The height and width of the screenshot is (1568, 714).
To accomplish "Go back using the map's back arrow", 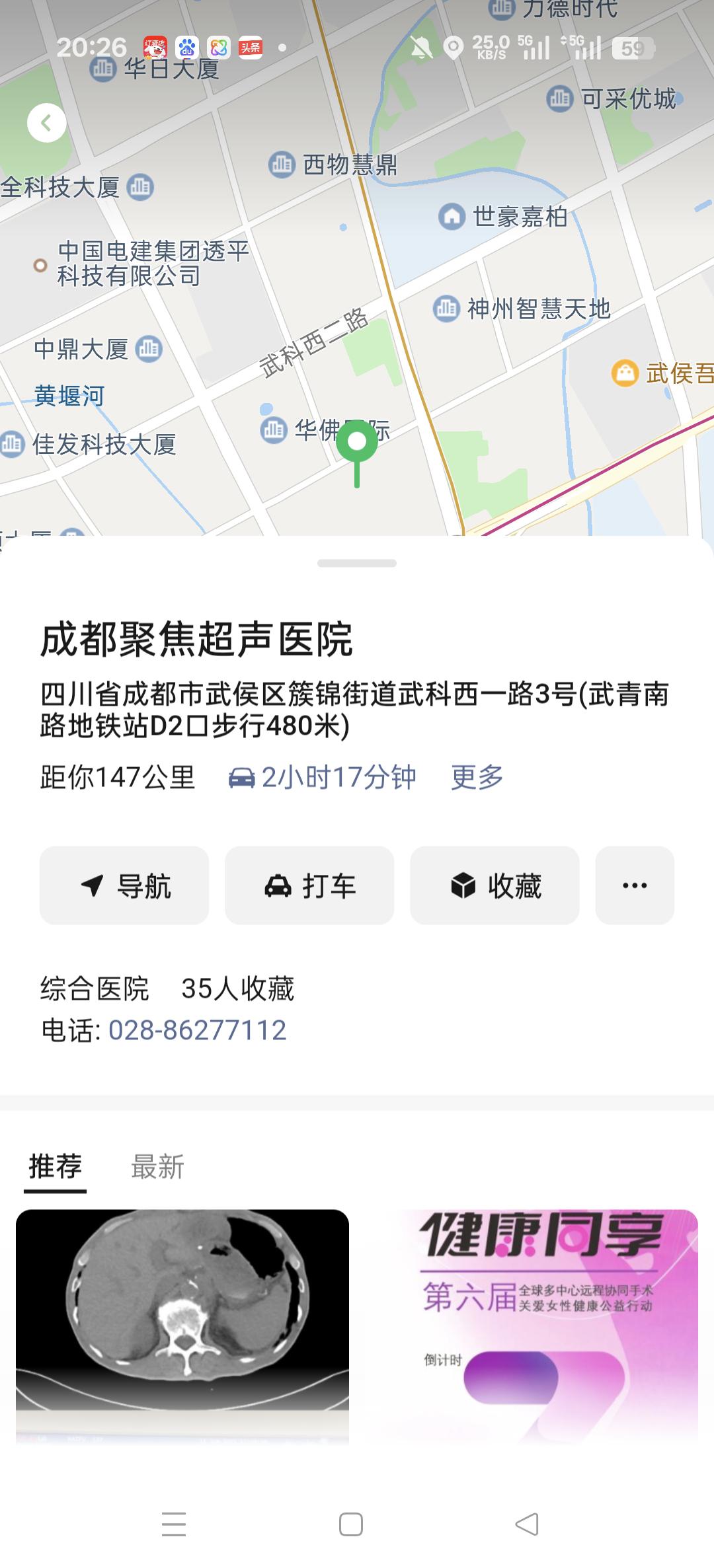I will 46,123.
